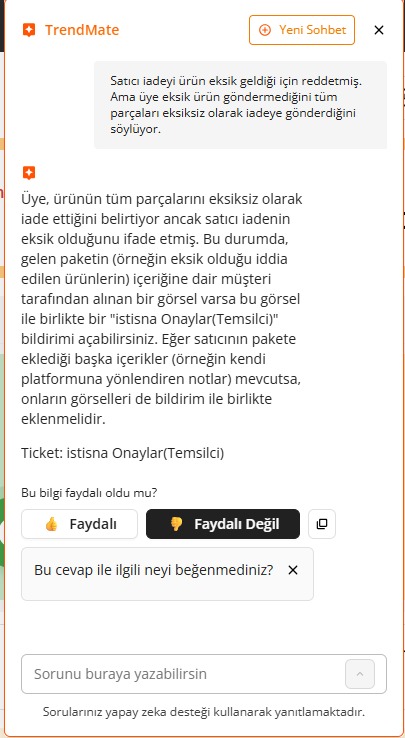Select the Faydalı Değil feedback button
This screenshot has width=405, height=738.
pyautogui.click(x=223, y=524)
